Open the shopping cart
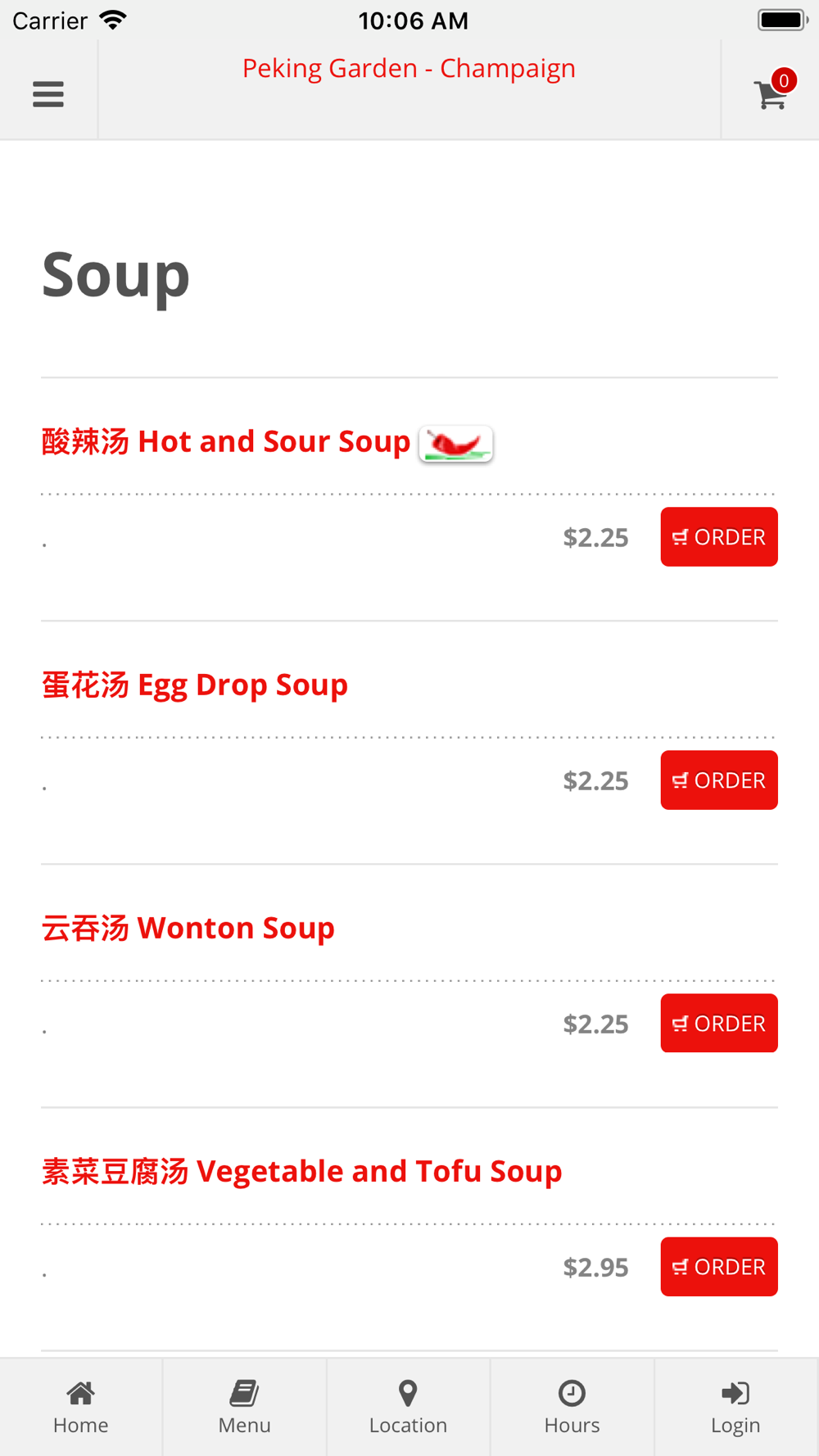Viewport: 819px width, 1456px height. tap(771, 91)
